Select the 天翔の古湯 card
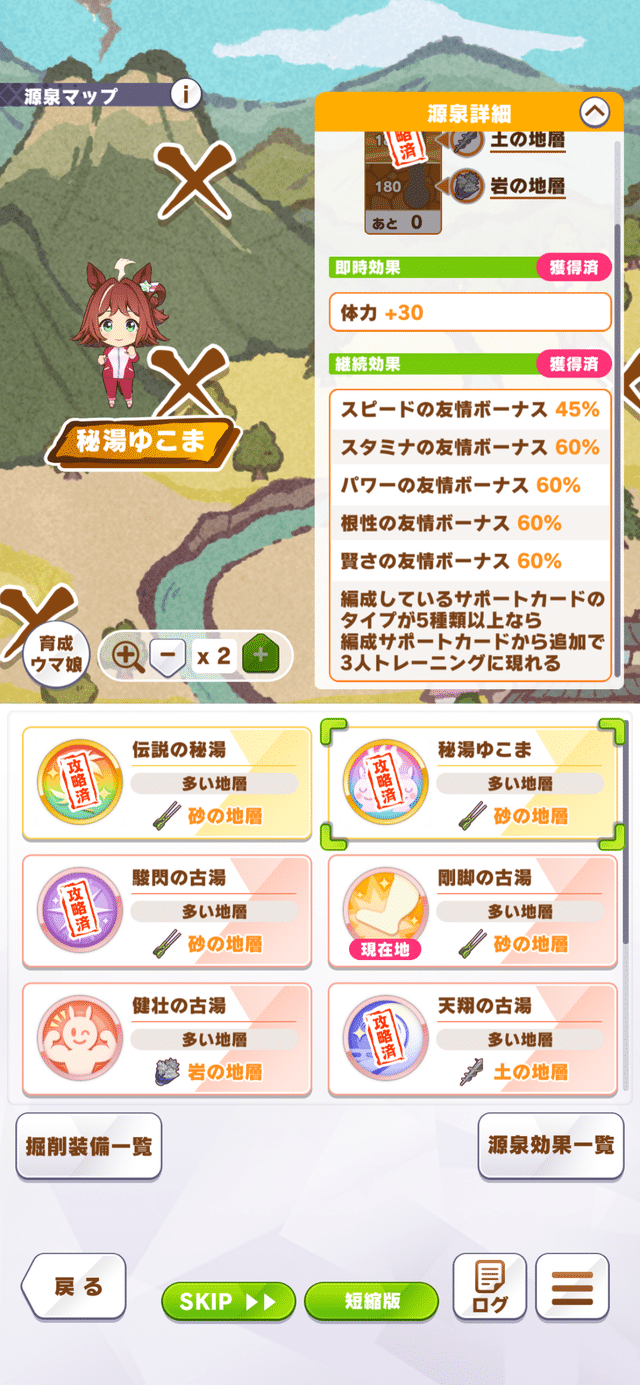 click(x=472, y=1039)
